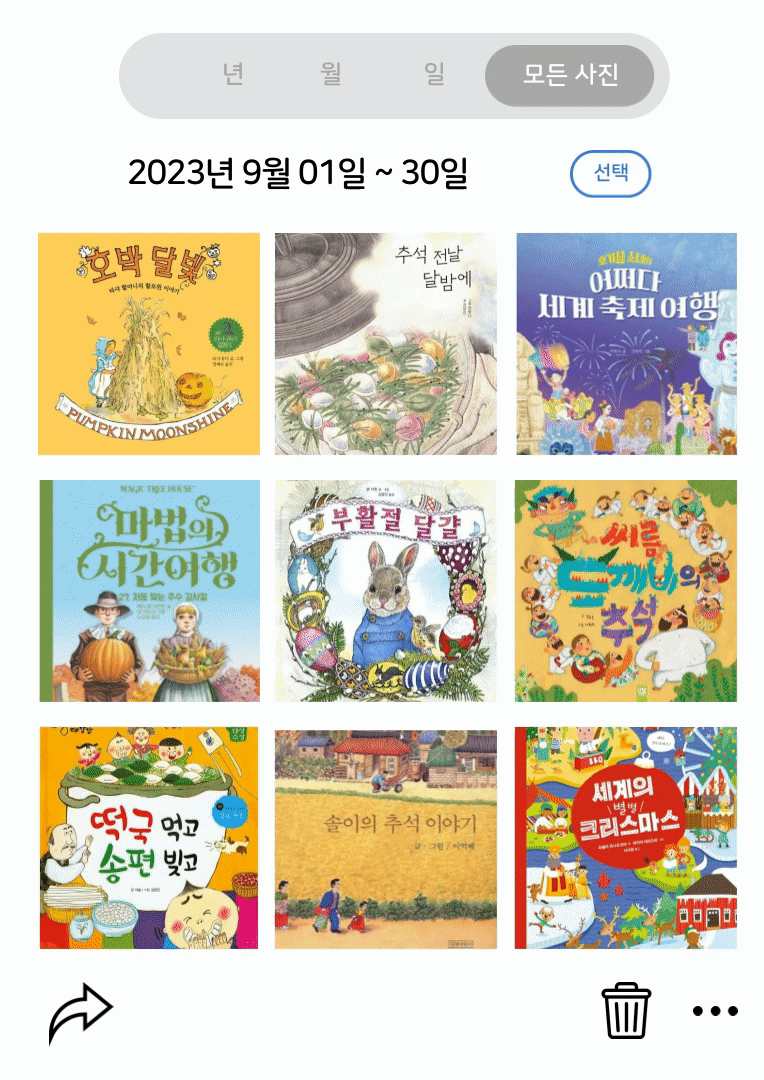Tap the share arrow icon
Viewport: 764px width, 1080px height.
point(80,1012)
